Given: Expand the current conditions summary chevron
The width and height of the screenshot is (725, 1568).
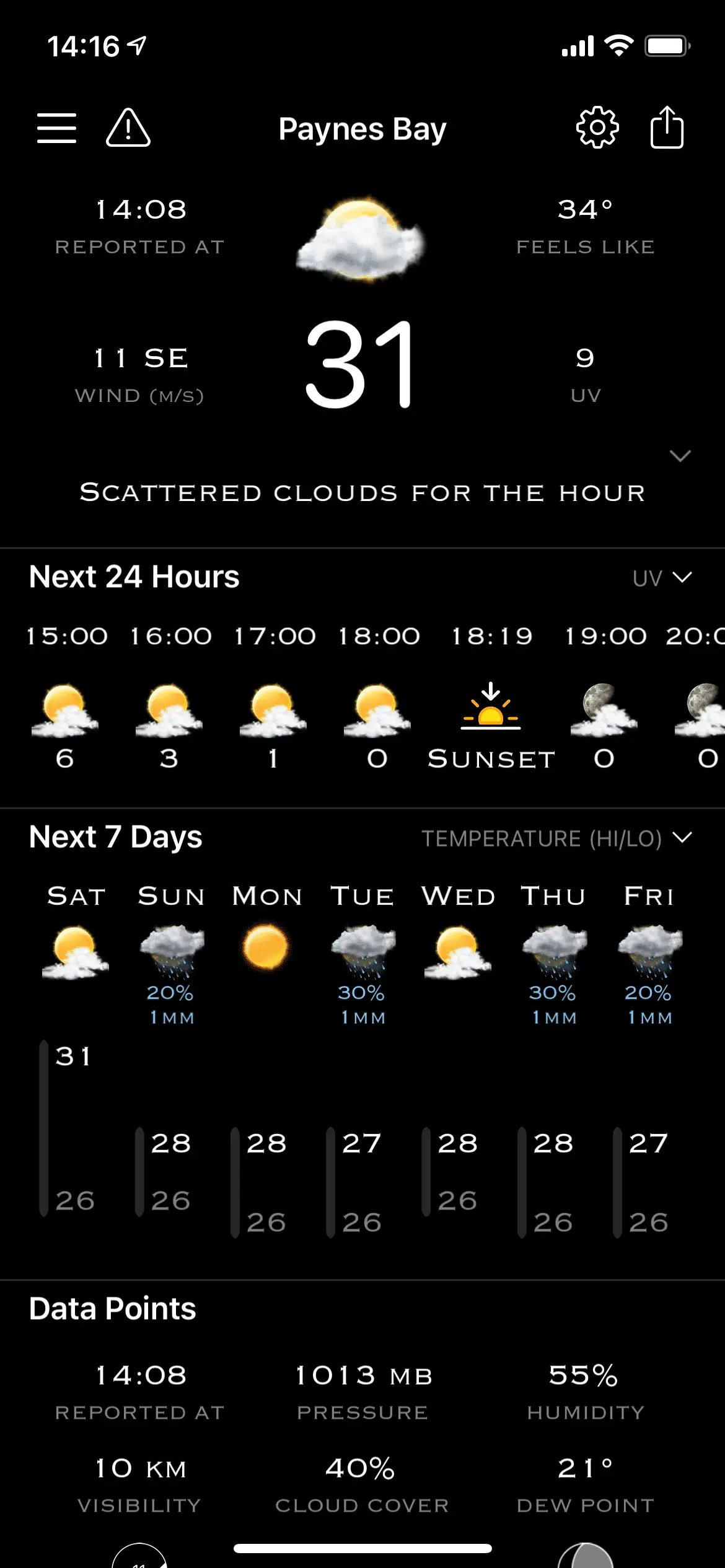Looking at the screenshot, I should [680, 456].
